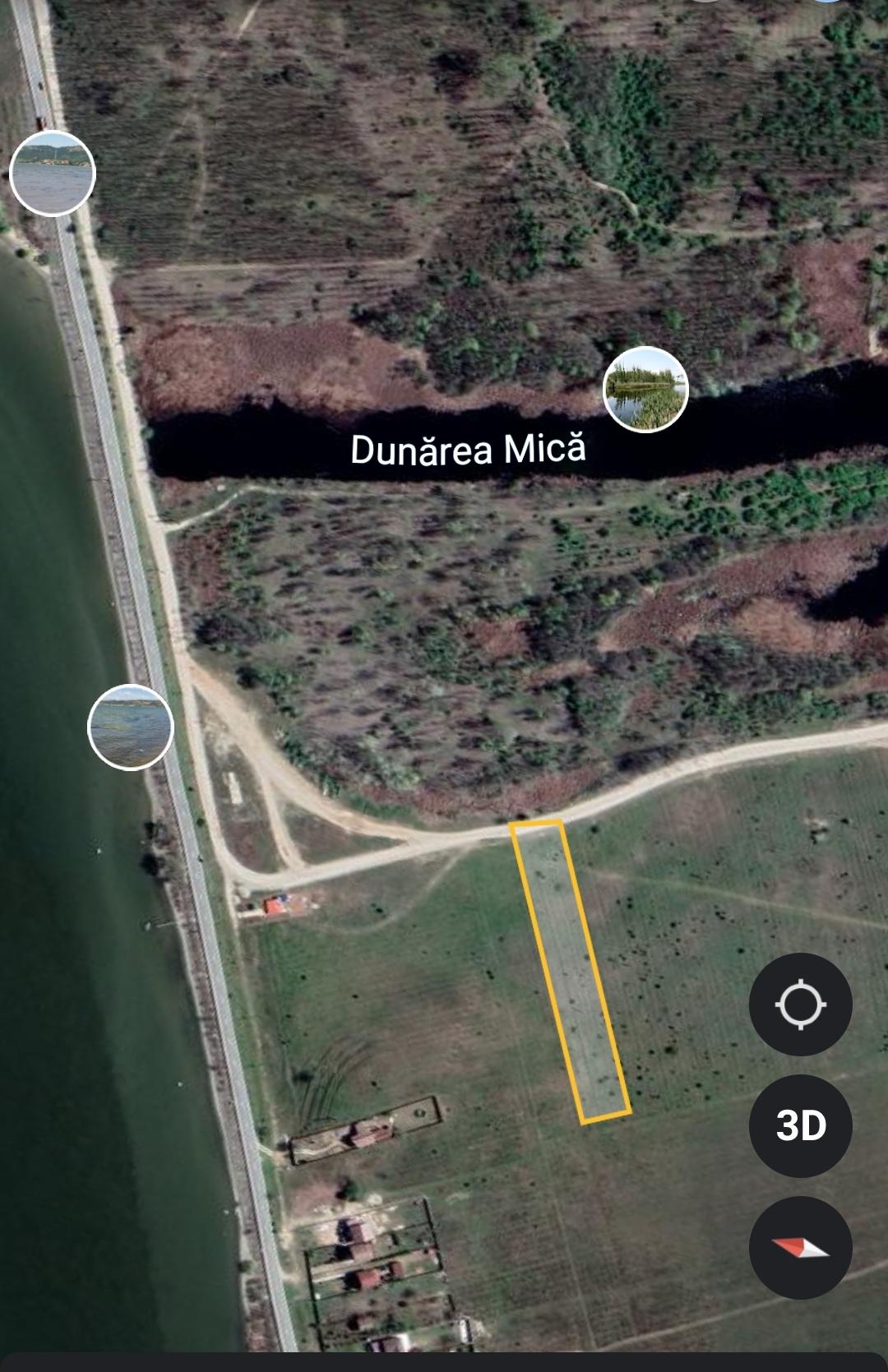
Task: Select the Dunărea Mică place label
Action: [x=468, y=450]
